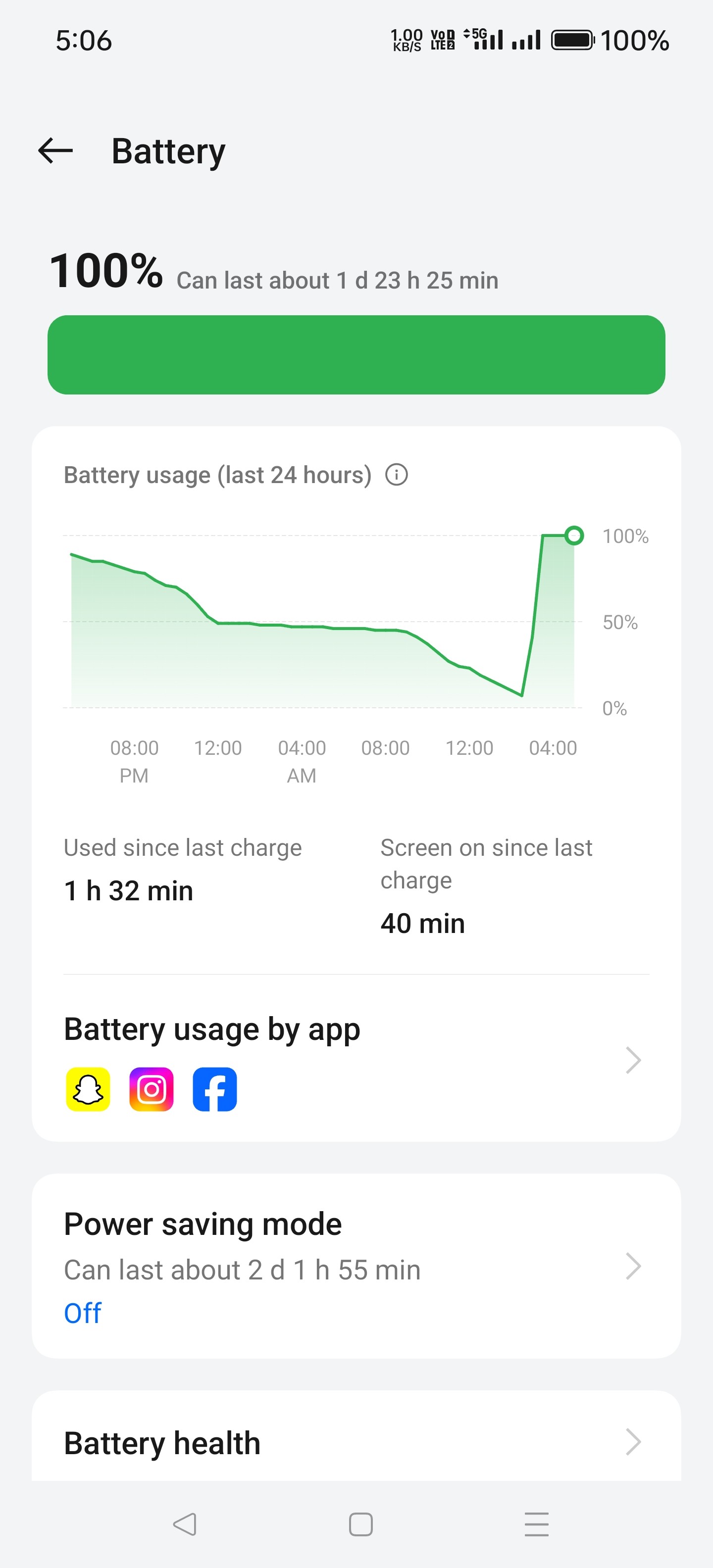Turn on Power saving mode via Off label
Viewport: 713px width, 1568px height.
click(x=82, y=1313)
